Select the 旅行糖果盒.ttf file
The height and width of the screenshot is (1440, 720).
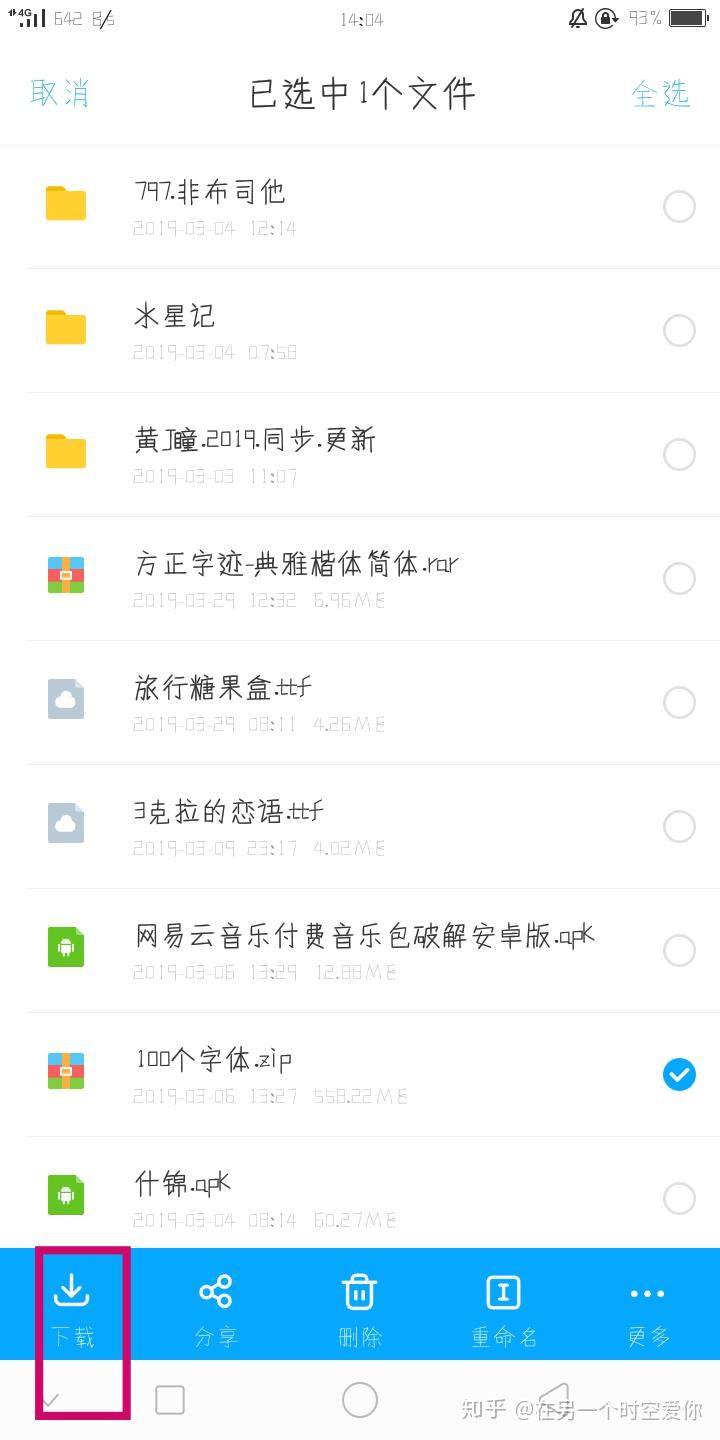(679, 703)
